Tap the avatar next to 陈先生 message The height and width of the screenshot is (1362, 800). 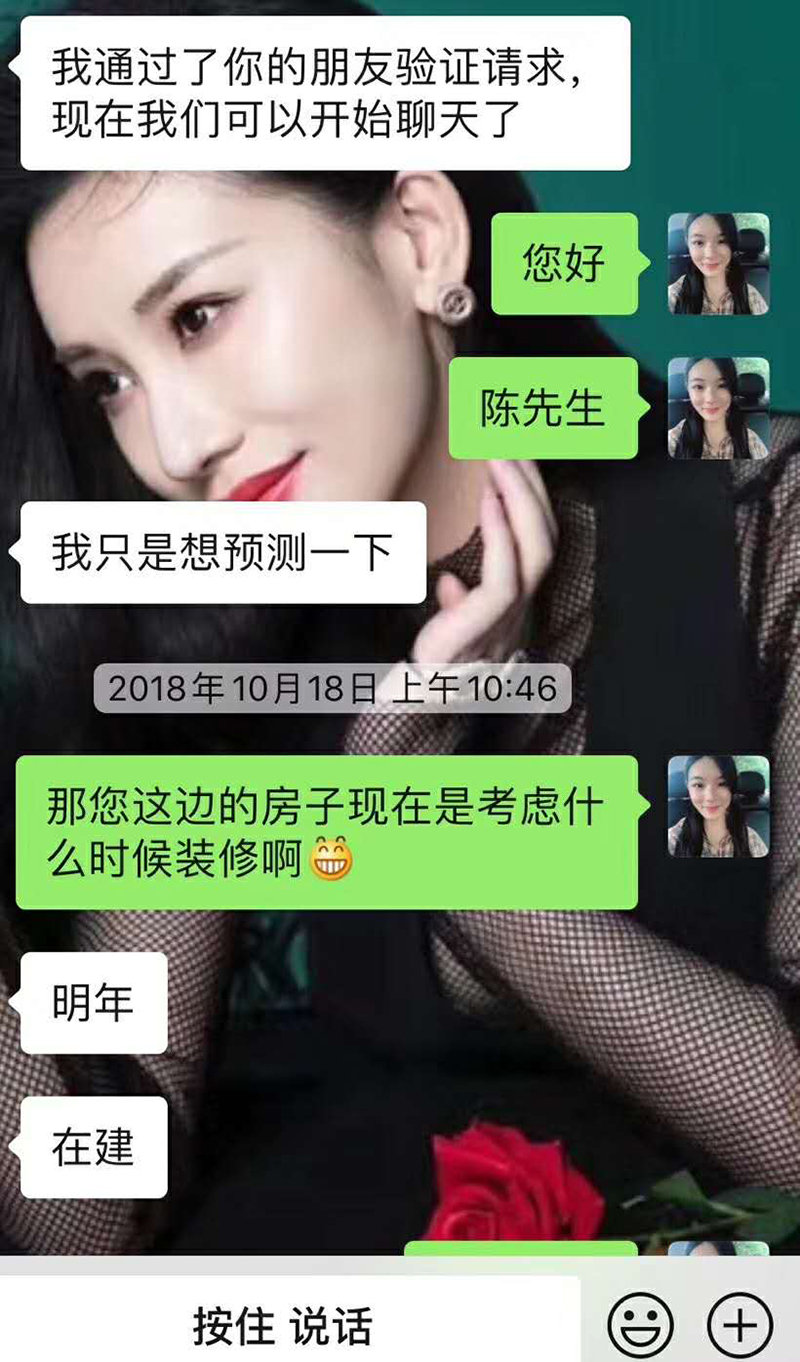718,408
